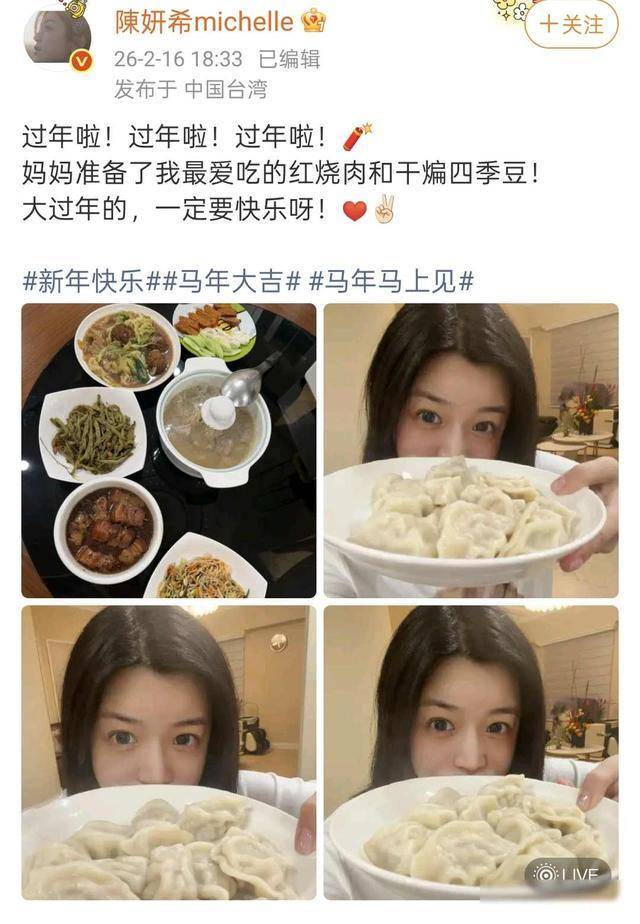Open the dumpling photo with the LIVE badge

click(470, 752)
